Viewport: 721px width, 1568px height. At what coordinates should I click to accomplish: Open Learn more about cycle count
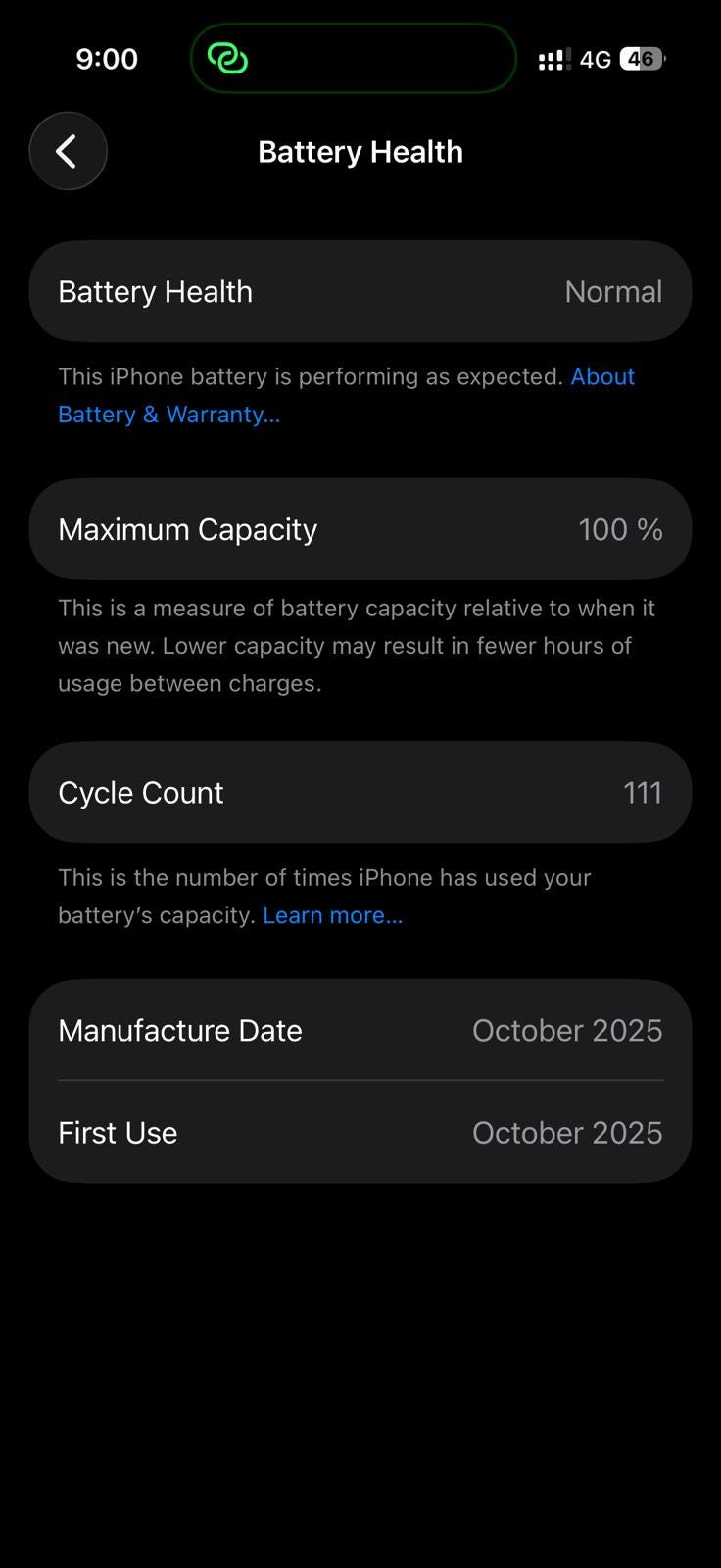(x=332, y=915)
